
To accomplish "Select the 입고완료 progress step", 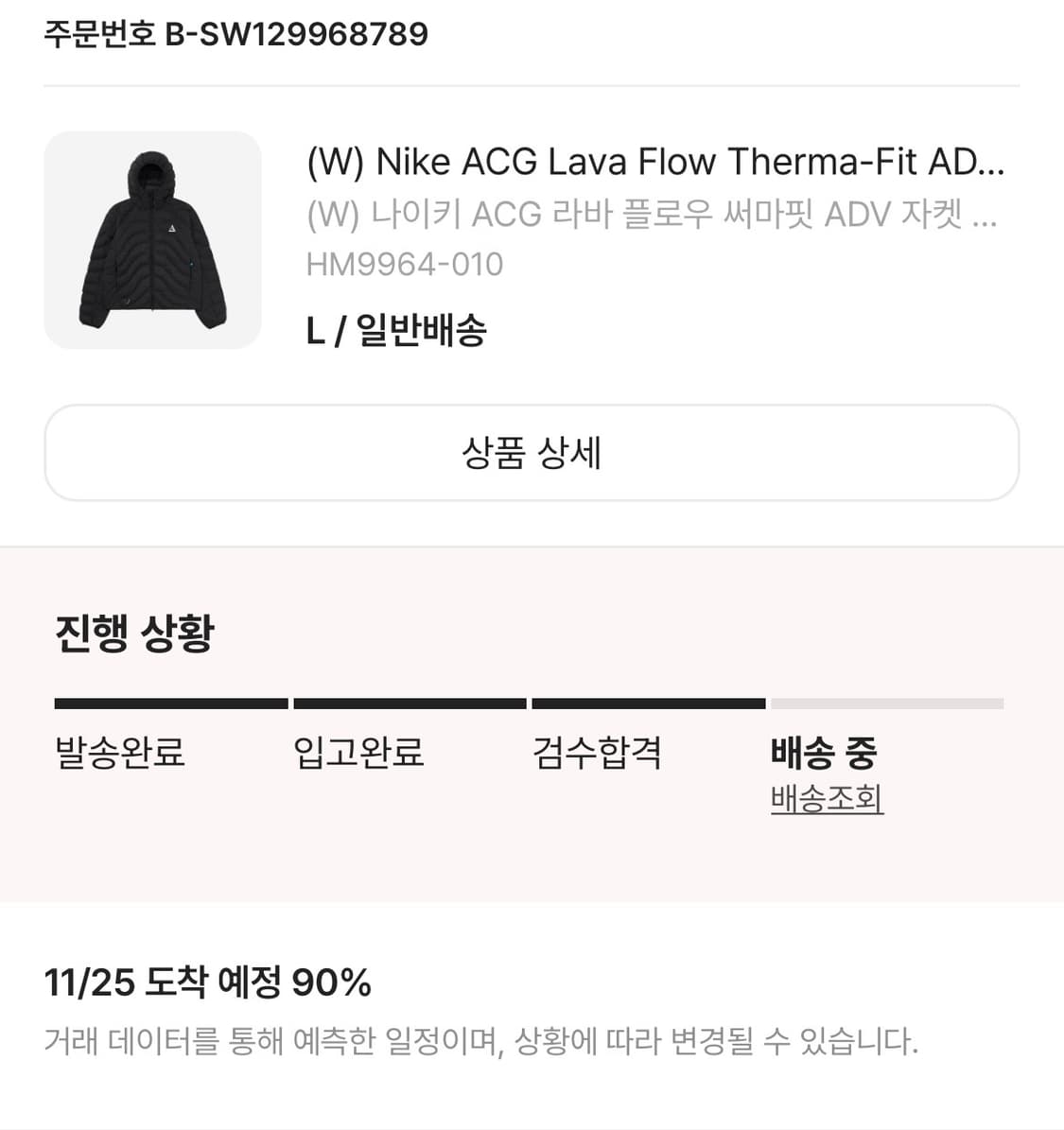I will tap(358, 754).
